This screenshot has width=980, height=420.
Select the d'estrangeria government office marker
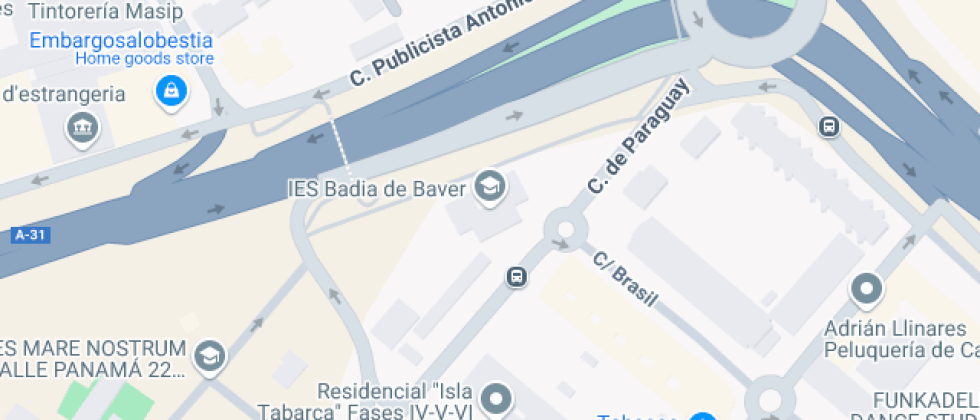81,127
